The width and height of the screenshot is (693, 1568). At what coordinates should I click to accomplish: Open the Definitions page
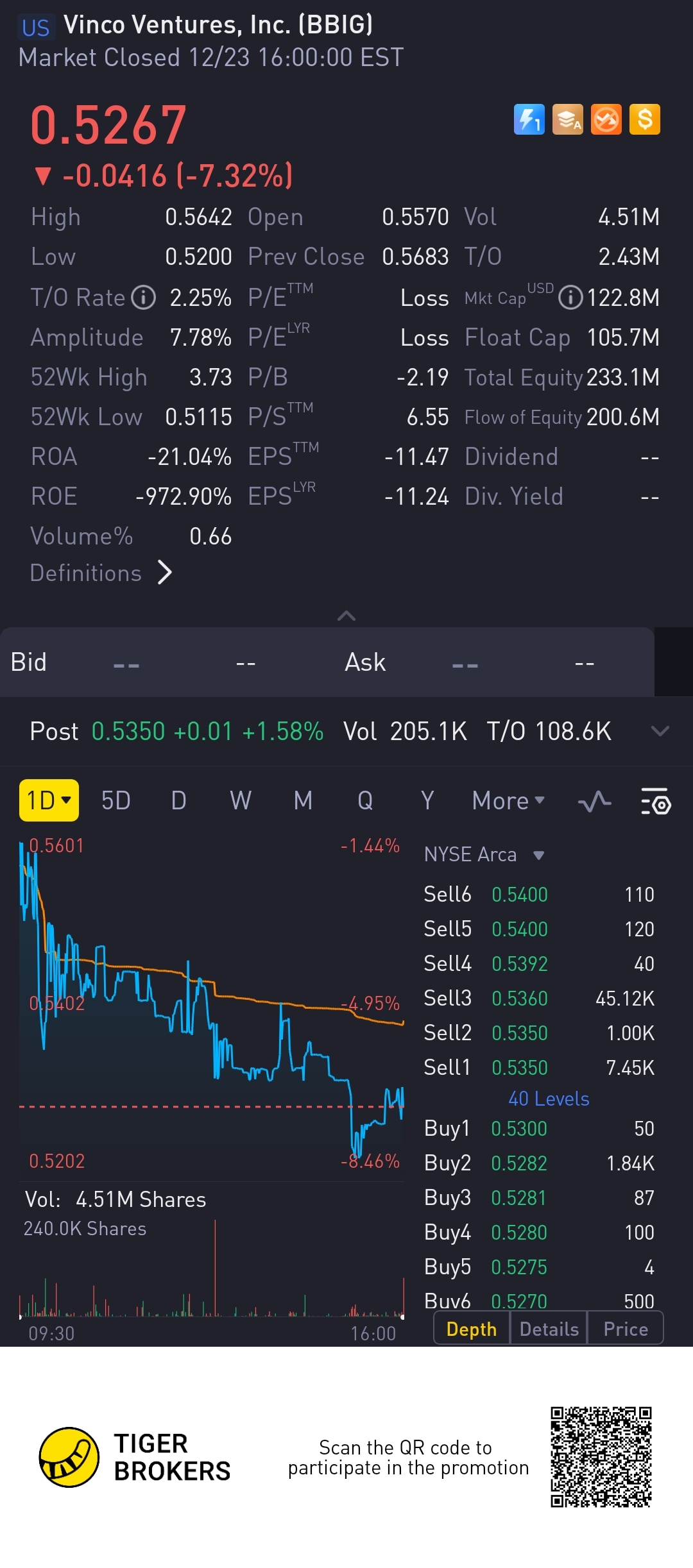pyautogui.click(x=101, y=573)
